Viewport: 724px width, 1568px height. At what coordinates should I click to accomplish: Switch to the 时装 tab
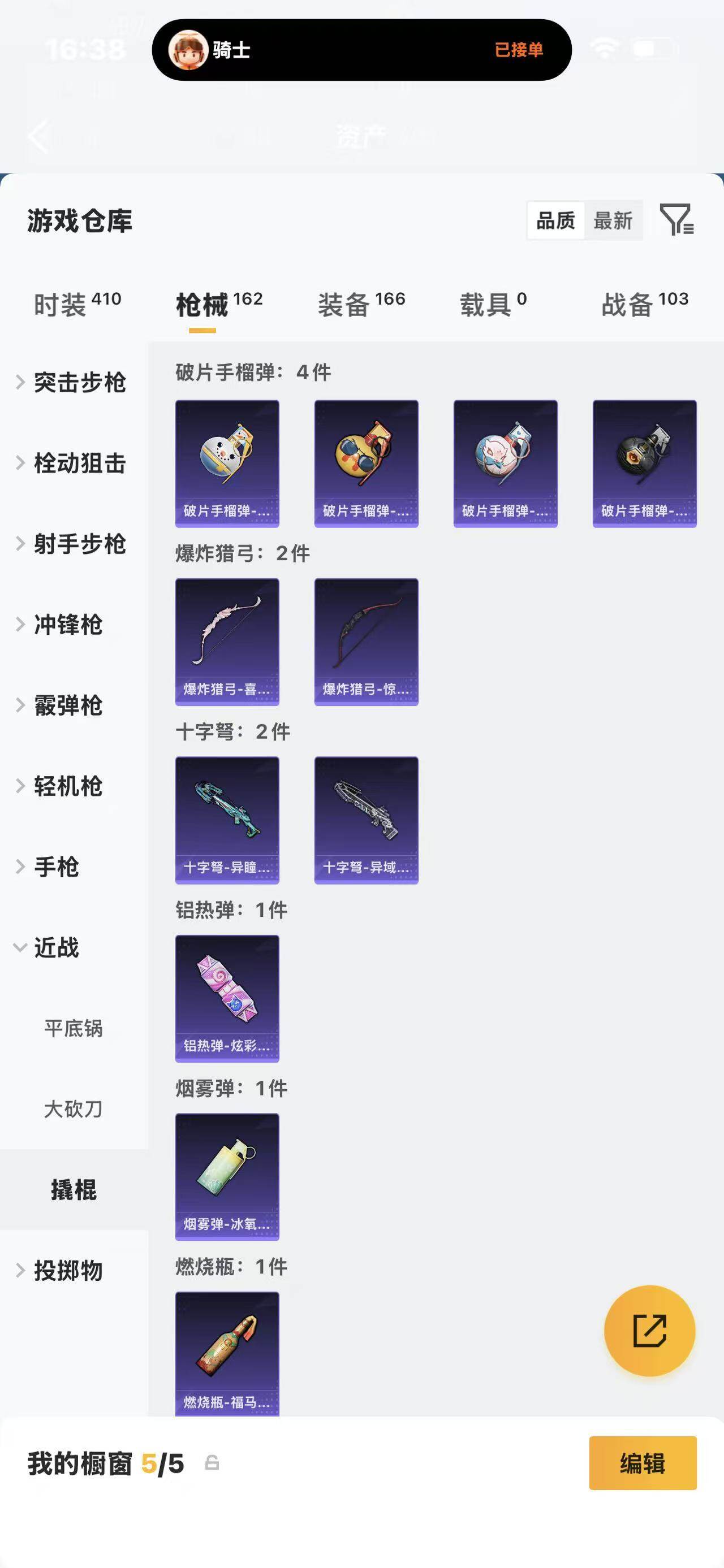tap(77, 304)
